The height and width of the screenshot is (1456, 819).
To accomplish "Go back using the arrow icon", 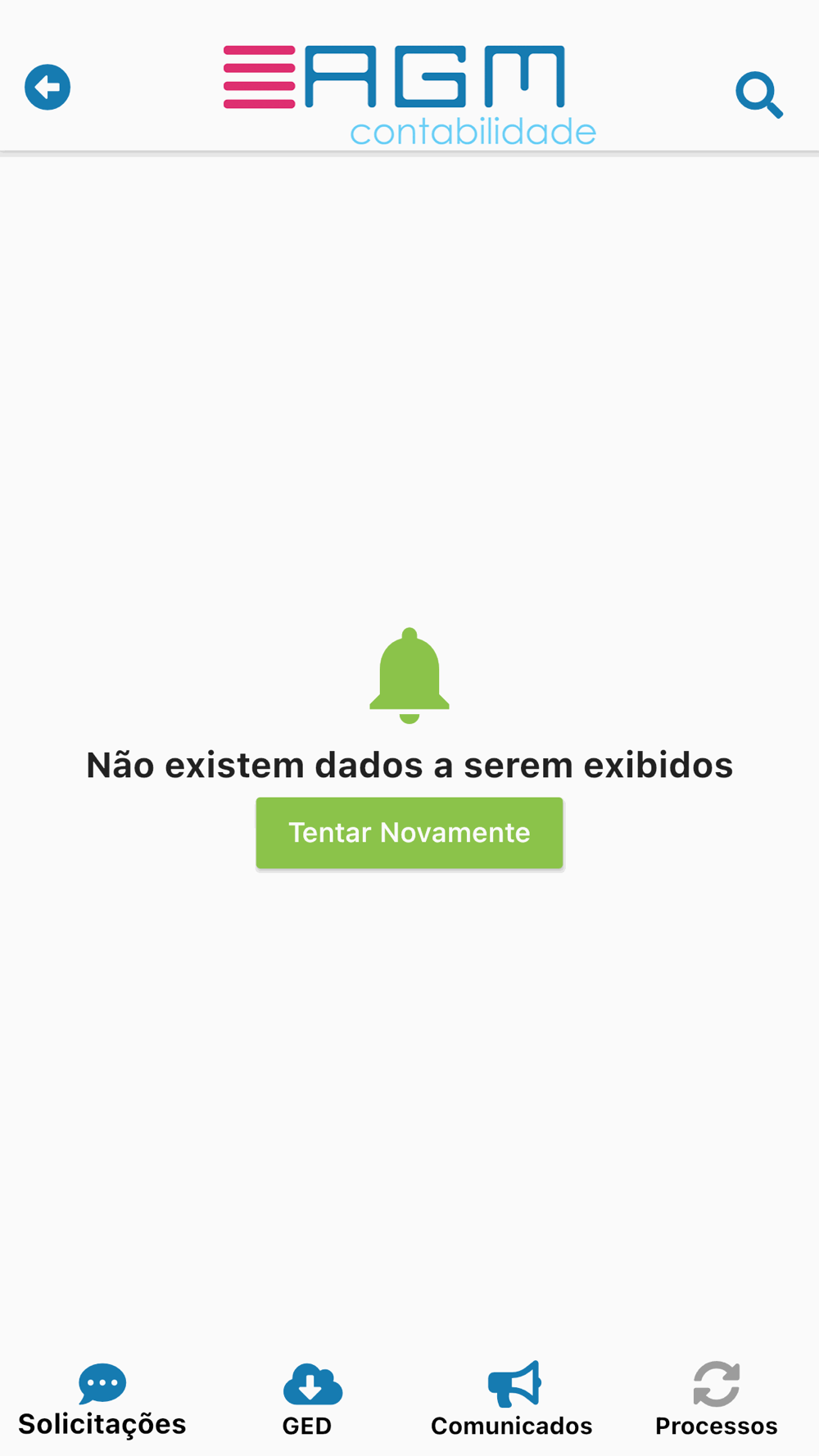I will pyautogui.click(x=48, y=87).
